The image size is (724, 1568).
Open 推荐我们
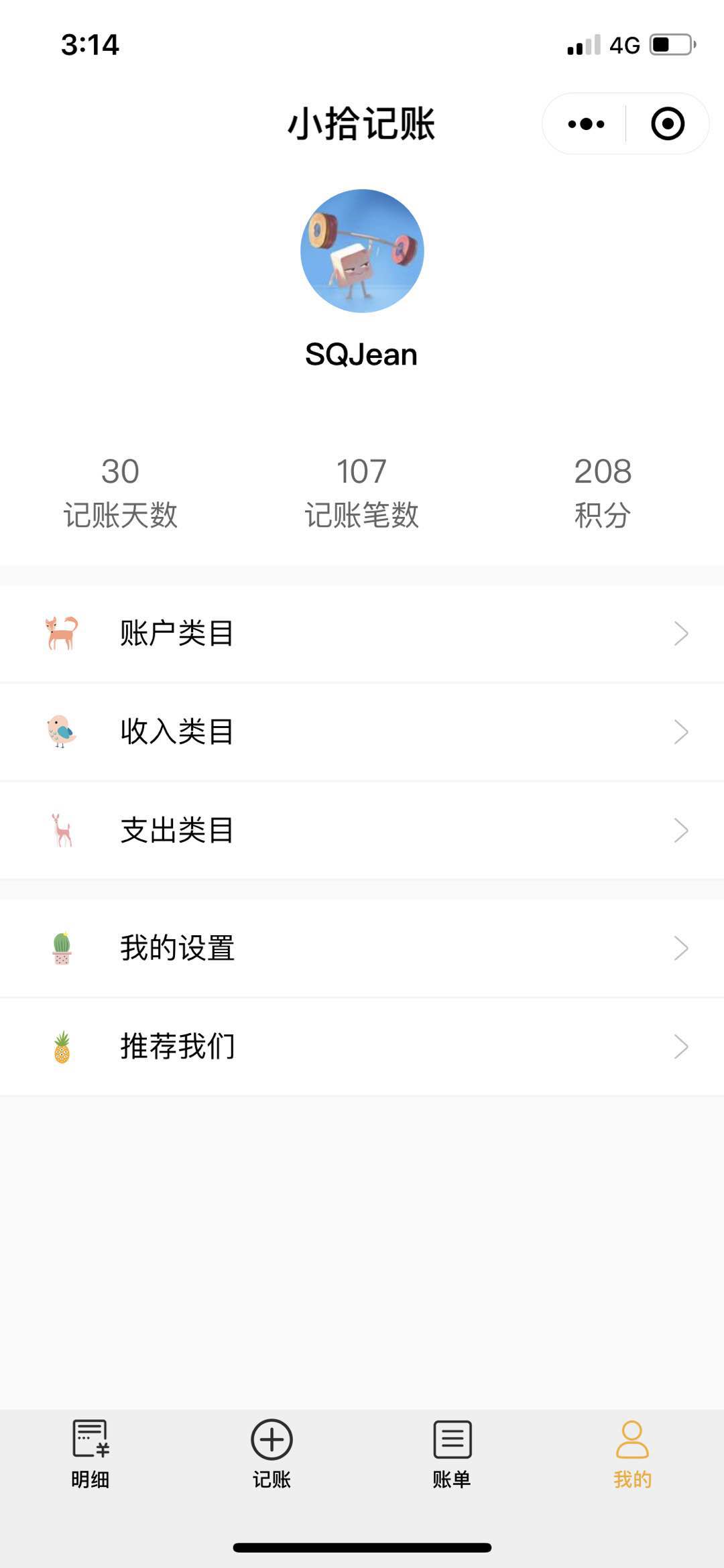point(362,1047)
